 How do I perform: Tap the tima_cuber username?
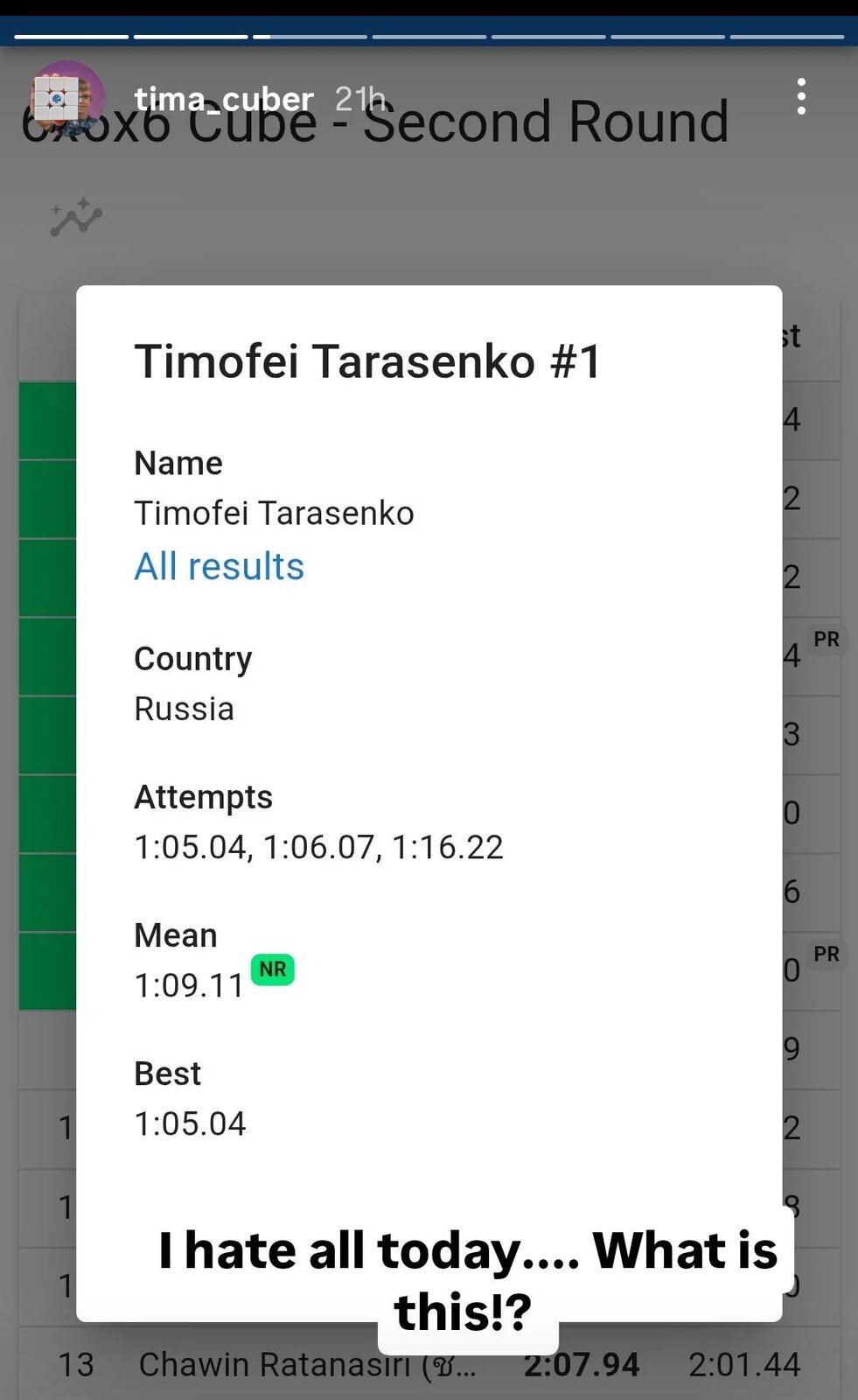(224, 100)
